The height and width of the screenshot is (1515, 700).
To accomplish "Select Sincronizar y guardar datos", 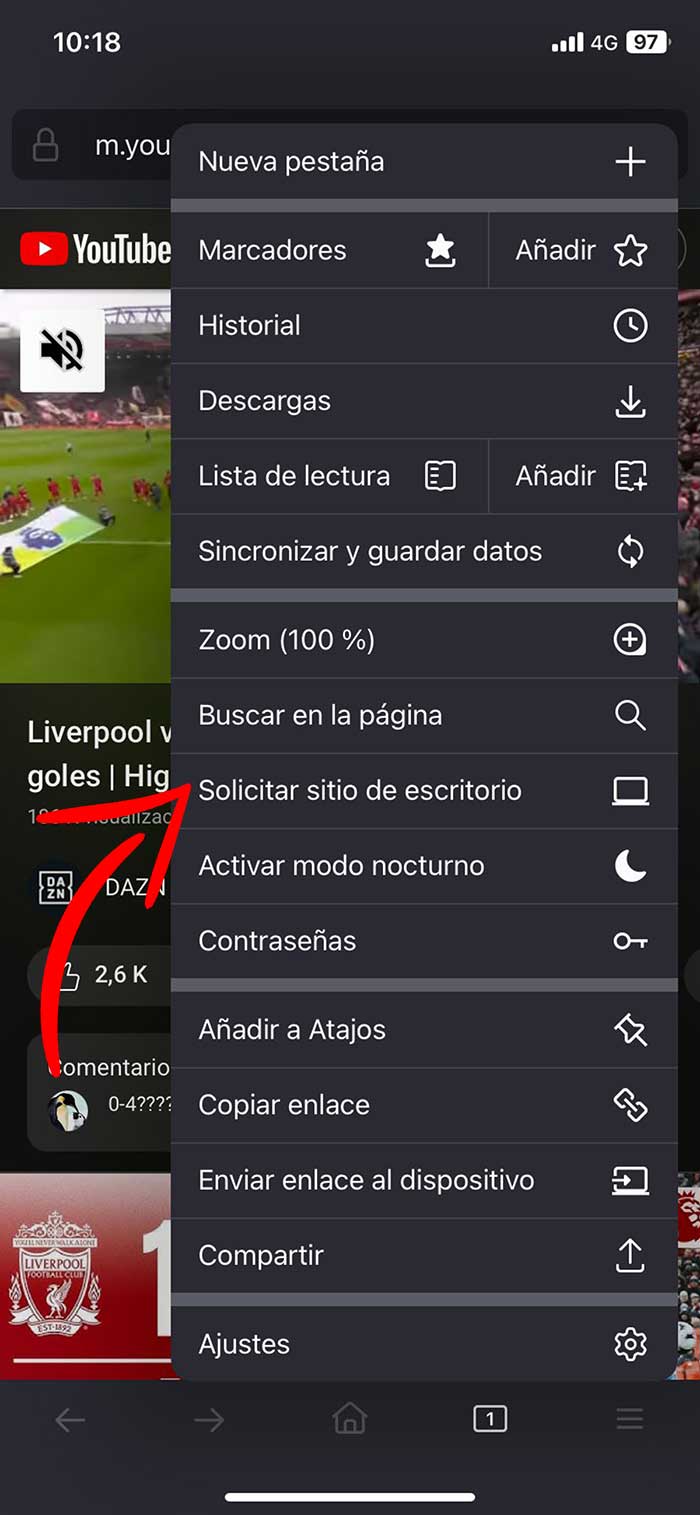I will coord(423,551).
